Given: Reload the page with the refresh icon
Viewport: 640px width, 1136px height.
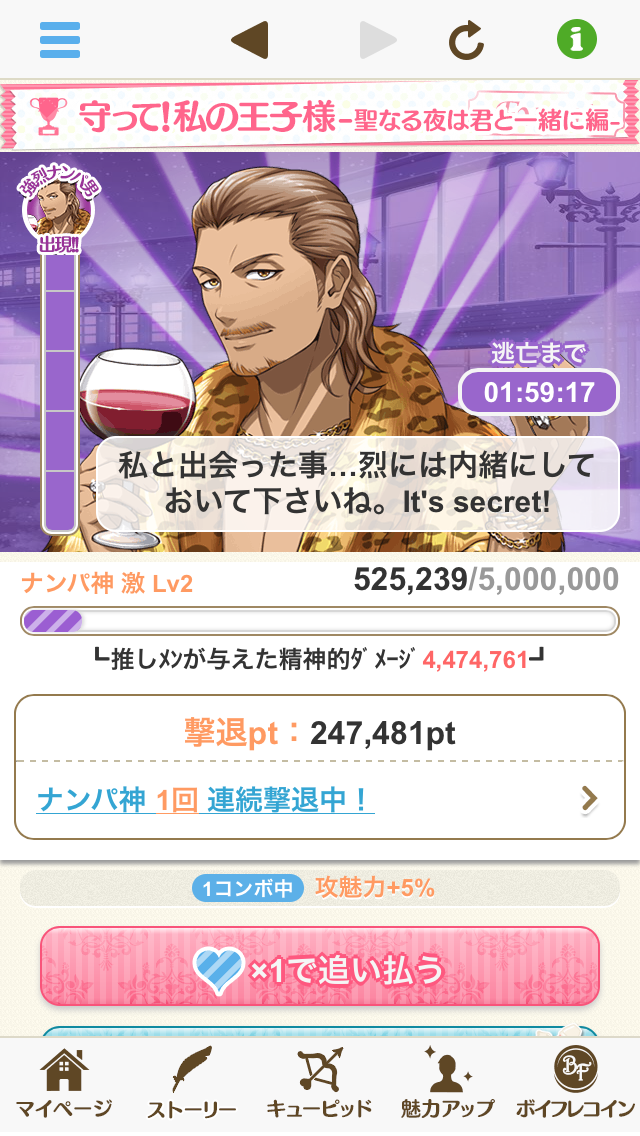Looking at the screenshot, I should 466,40.
